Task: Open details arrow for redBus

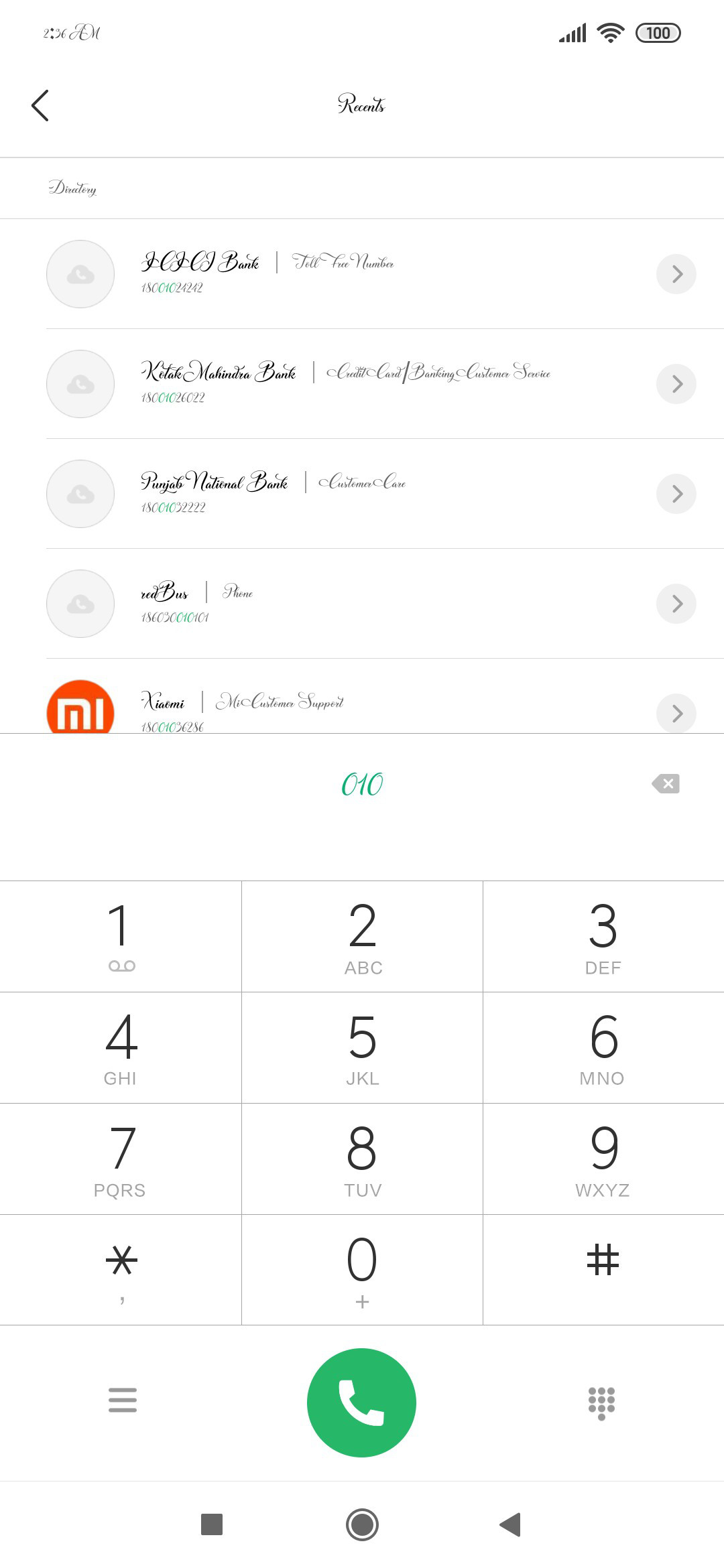Action: pos(676,604)
